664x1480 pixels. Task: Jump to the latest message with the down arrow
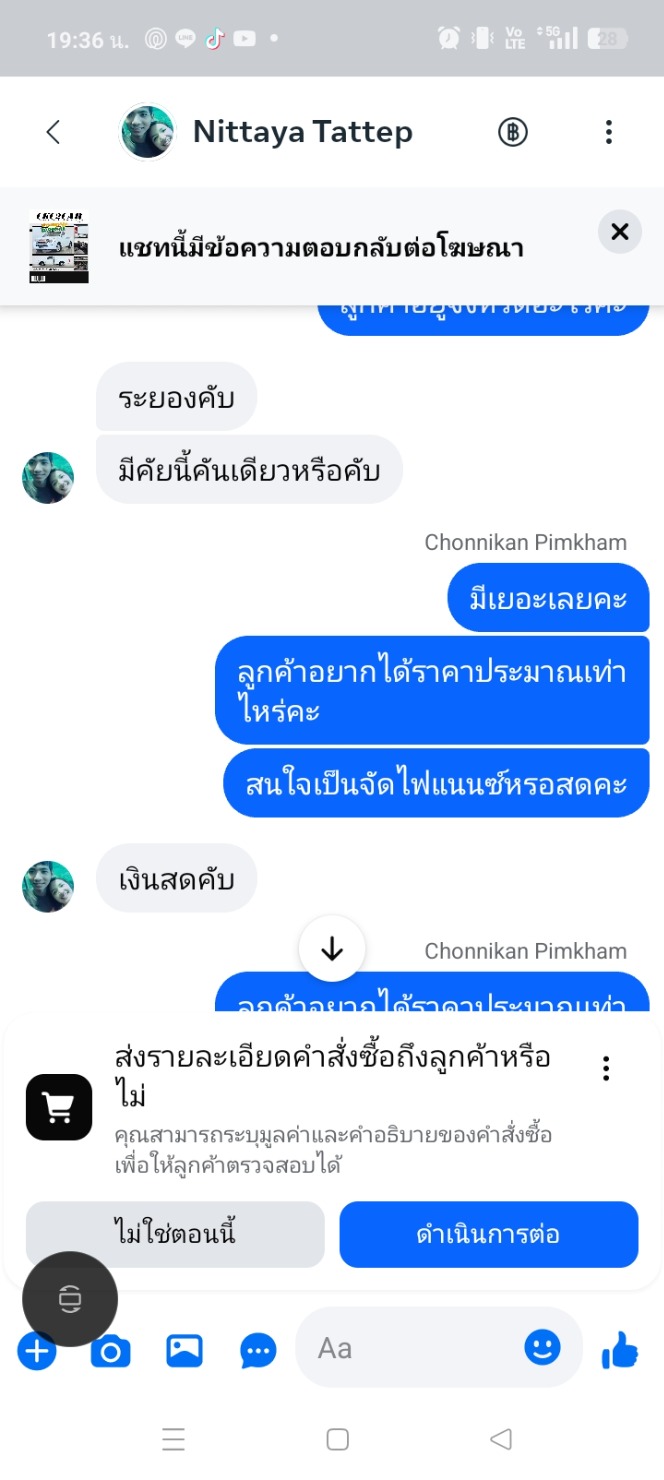tap(332, 949)
